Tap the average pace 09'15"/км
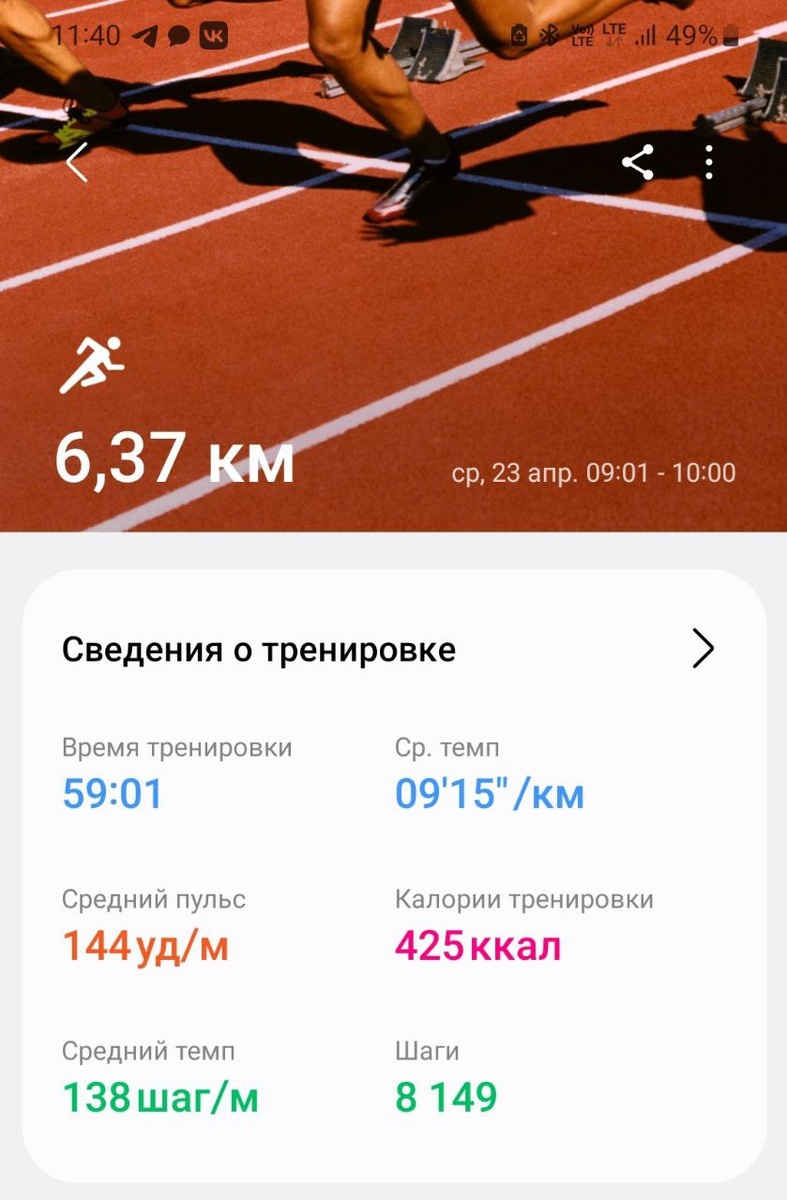 pyautogui.click(x=486, y=792)
